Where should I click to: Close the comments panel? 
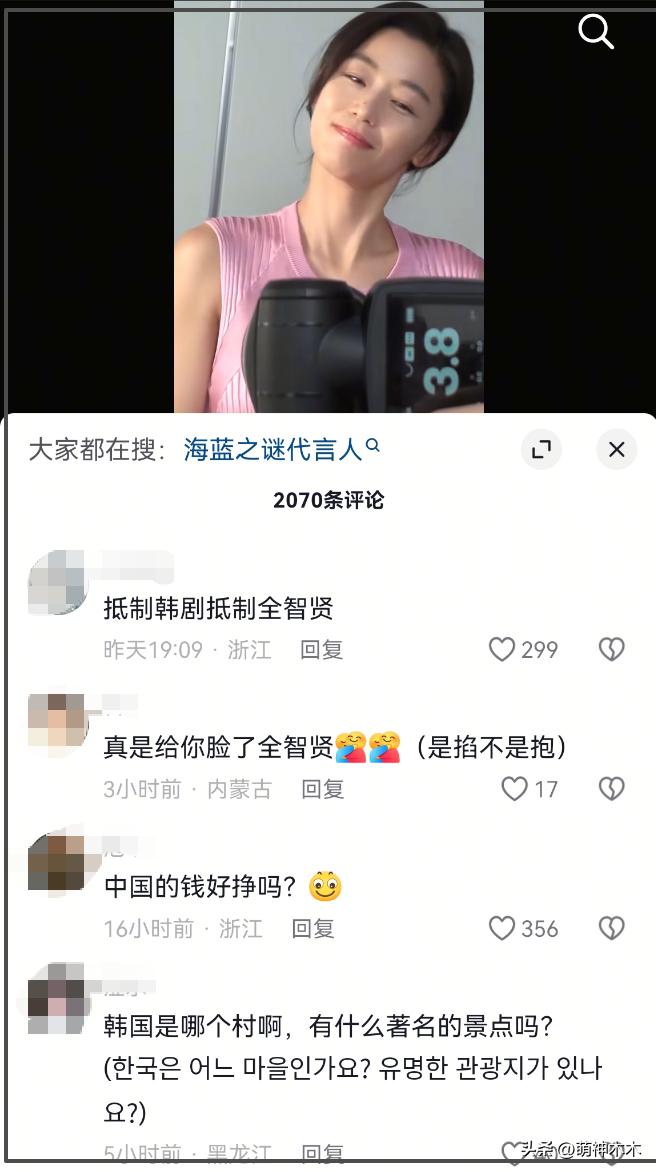click(616, 450)
